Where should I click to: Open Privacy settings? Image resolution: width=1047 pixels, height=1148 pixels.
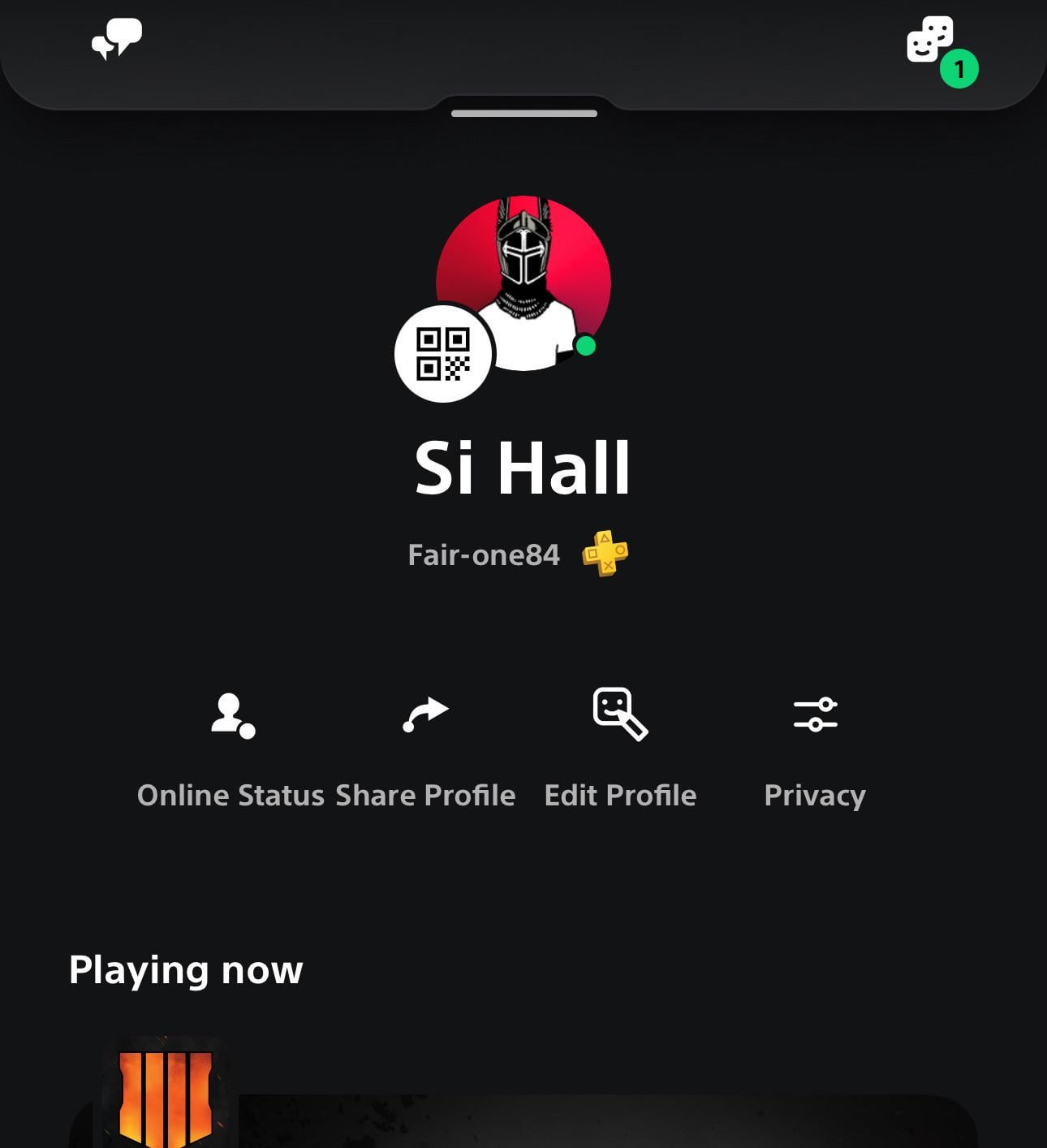point(815,749)
